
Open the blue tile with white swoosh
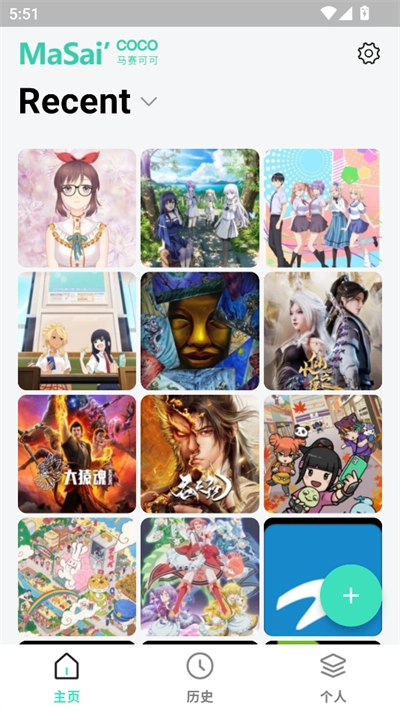295,577
